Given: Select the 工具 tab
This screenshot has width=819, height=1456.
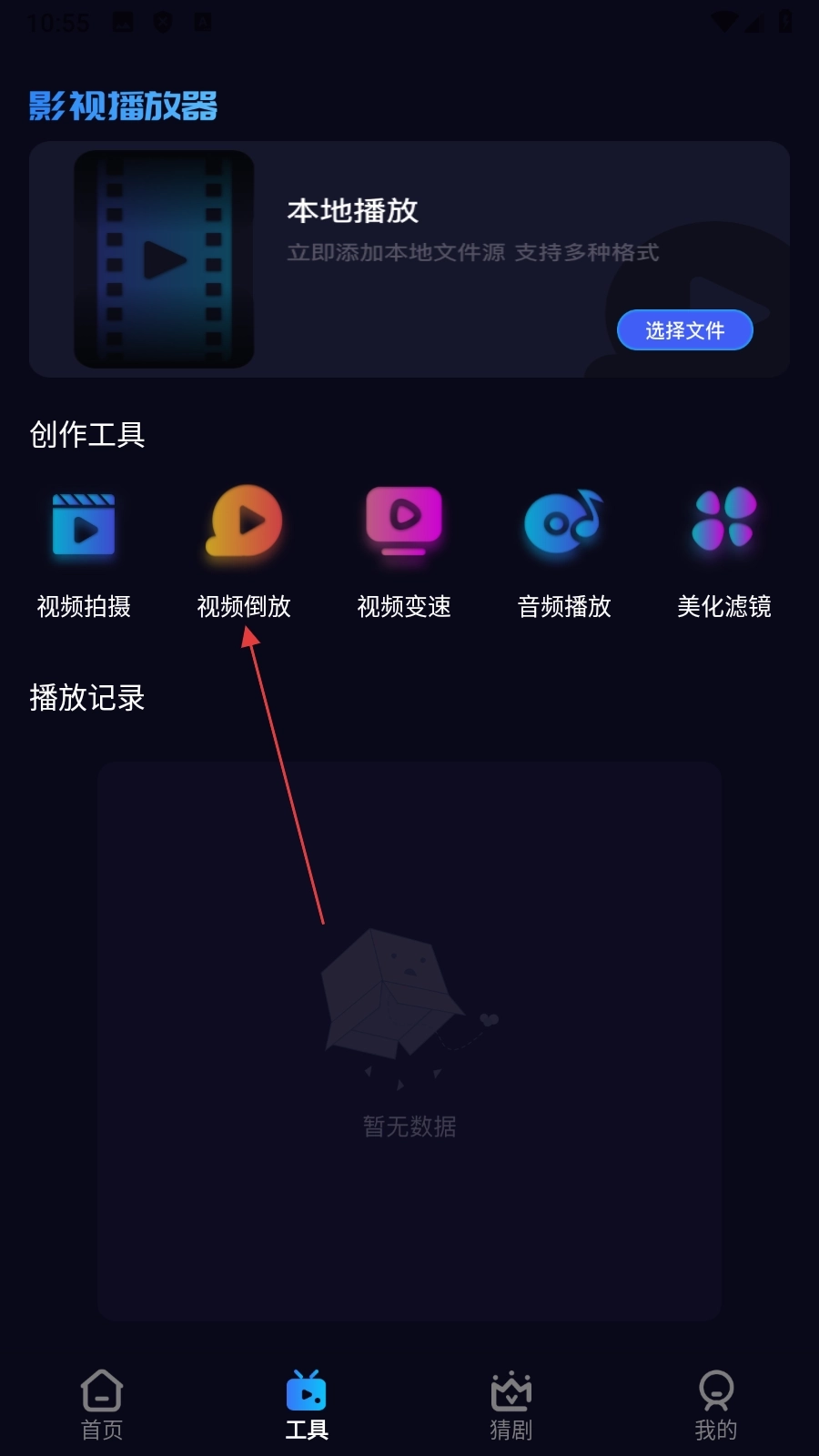Looking at the screenshot, I should (x=307, y=1404).
